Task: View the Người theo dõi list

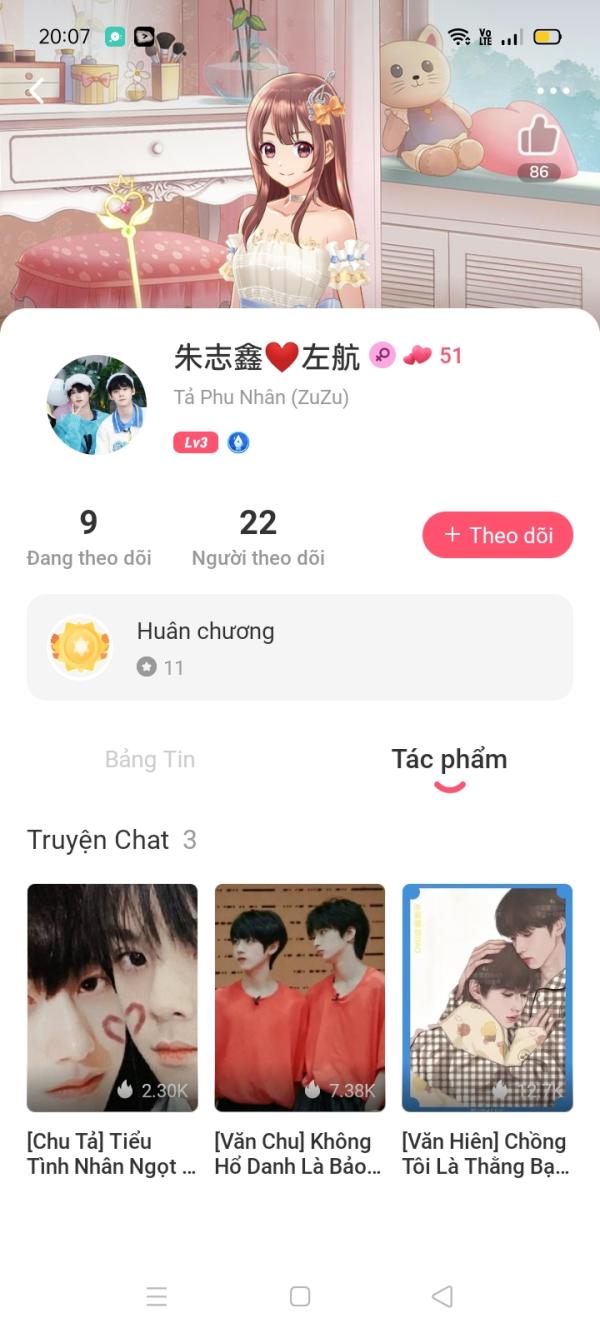Action: [258, 538]
